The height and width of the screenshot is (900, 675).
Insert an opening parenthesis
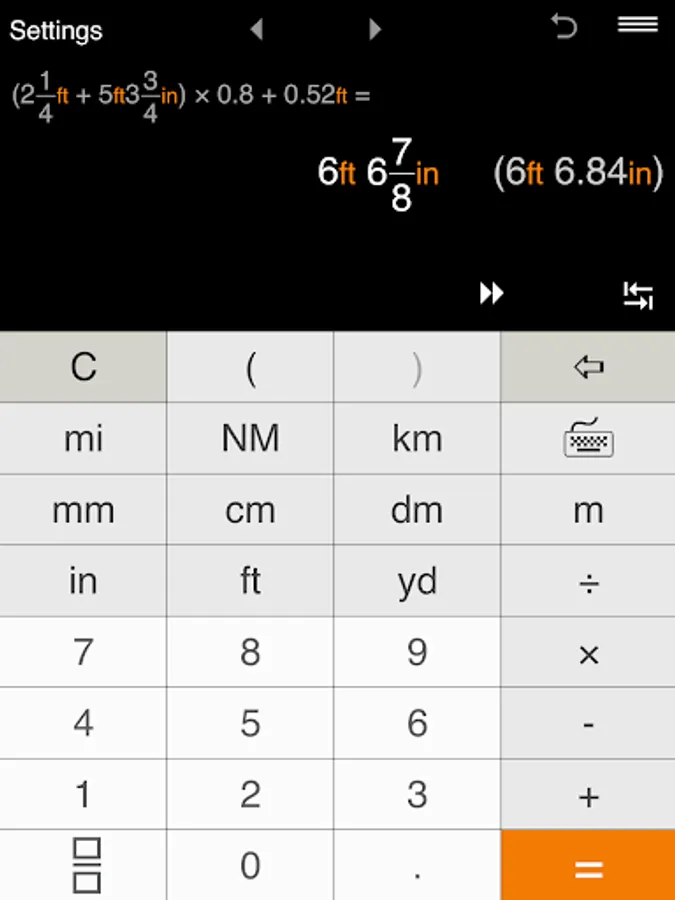tap(250, 367)
